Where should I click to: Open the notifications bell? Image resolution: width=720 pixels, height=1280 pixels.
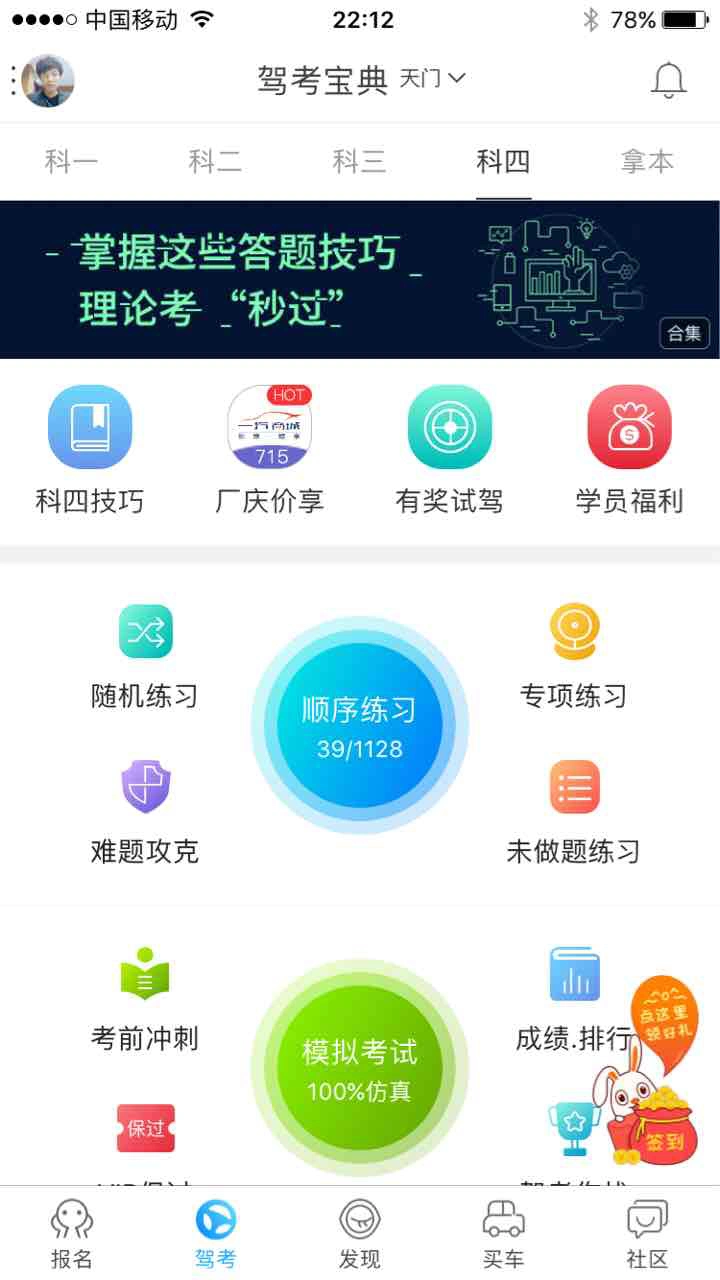click(668, 80)
